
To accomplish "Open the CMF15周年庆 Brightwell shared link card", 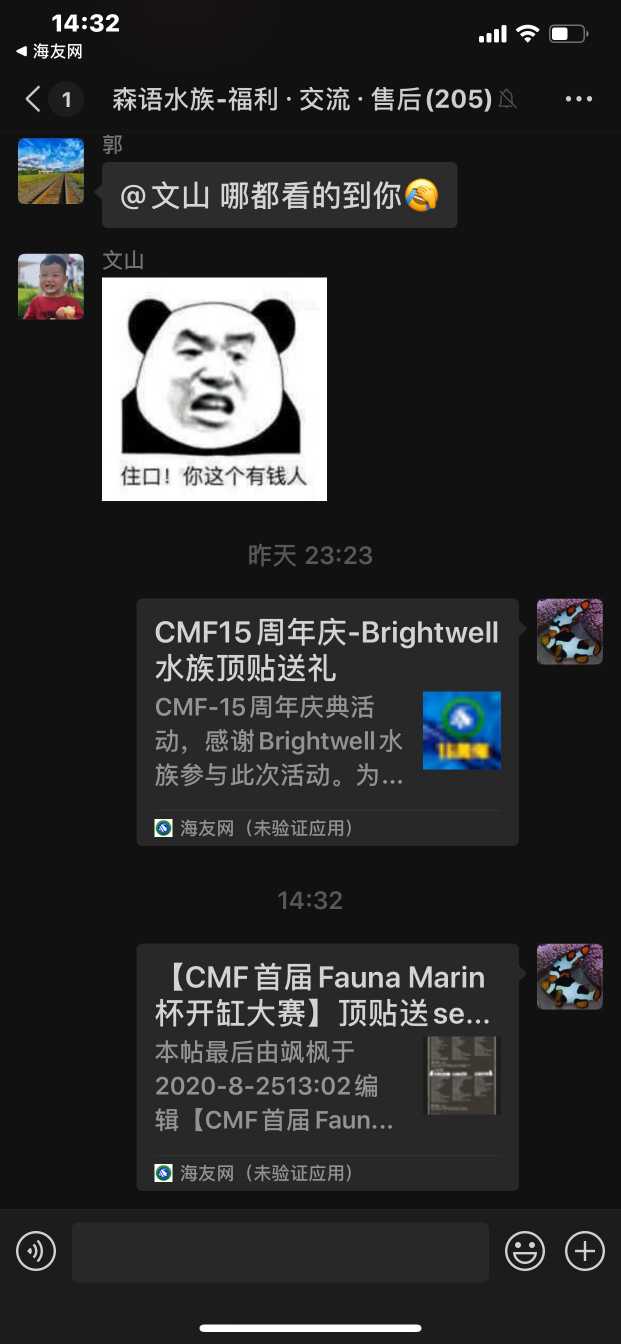I will point(327,722).
